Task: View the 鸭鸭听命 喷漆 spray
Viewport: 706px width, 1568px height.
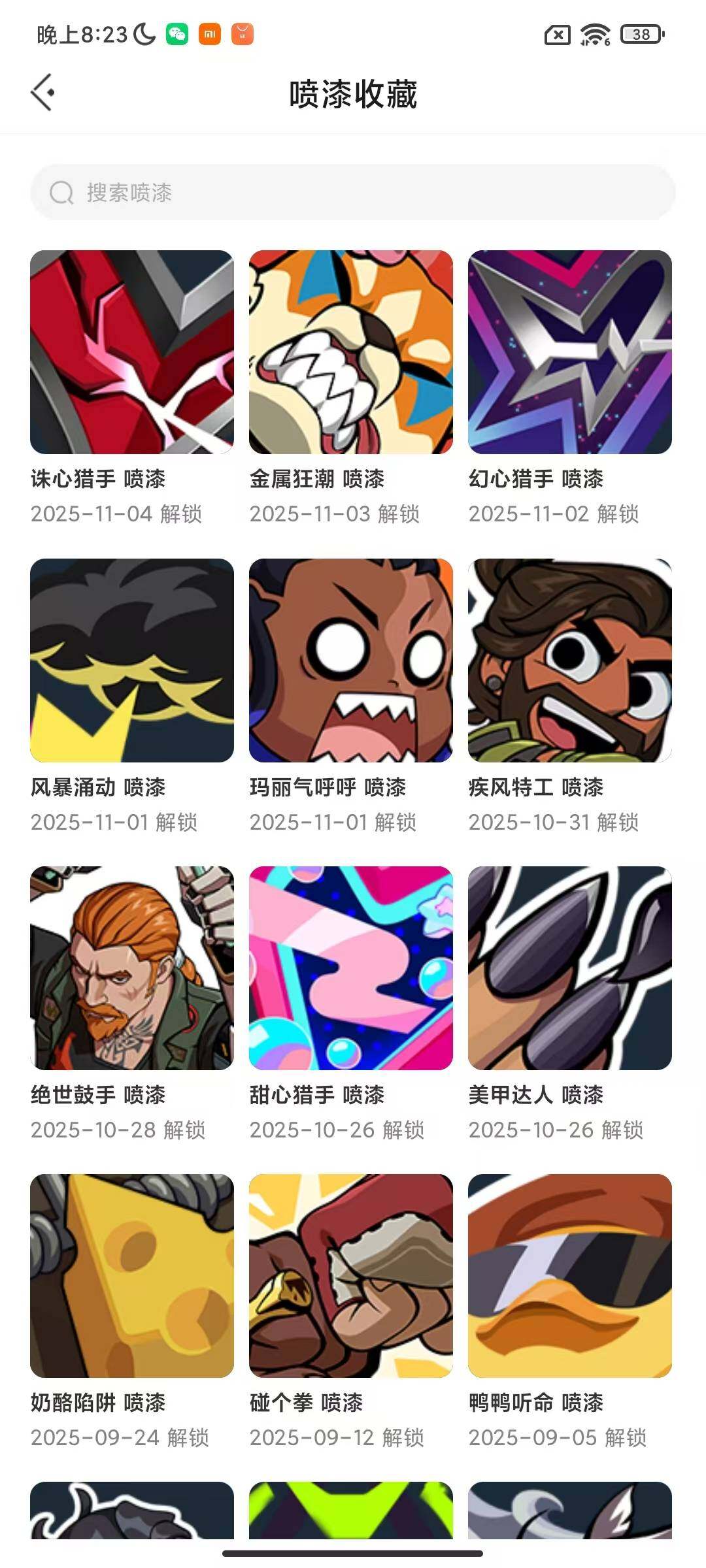Action: (x=570, y=1276)
